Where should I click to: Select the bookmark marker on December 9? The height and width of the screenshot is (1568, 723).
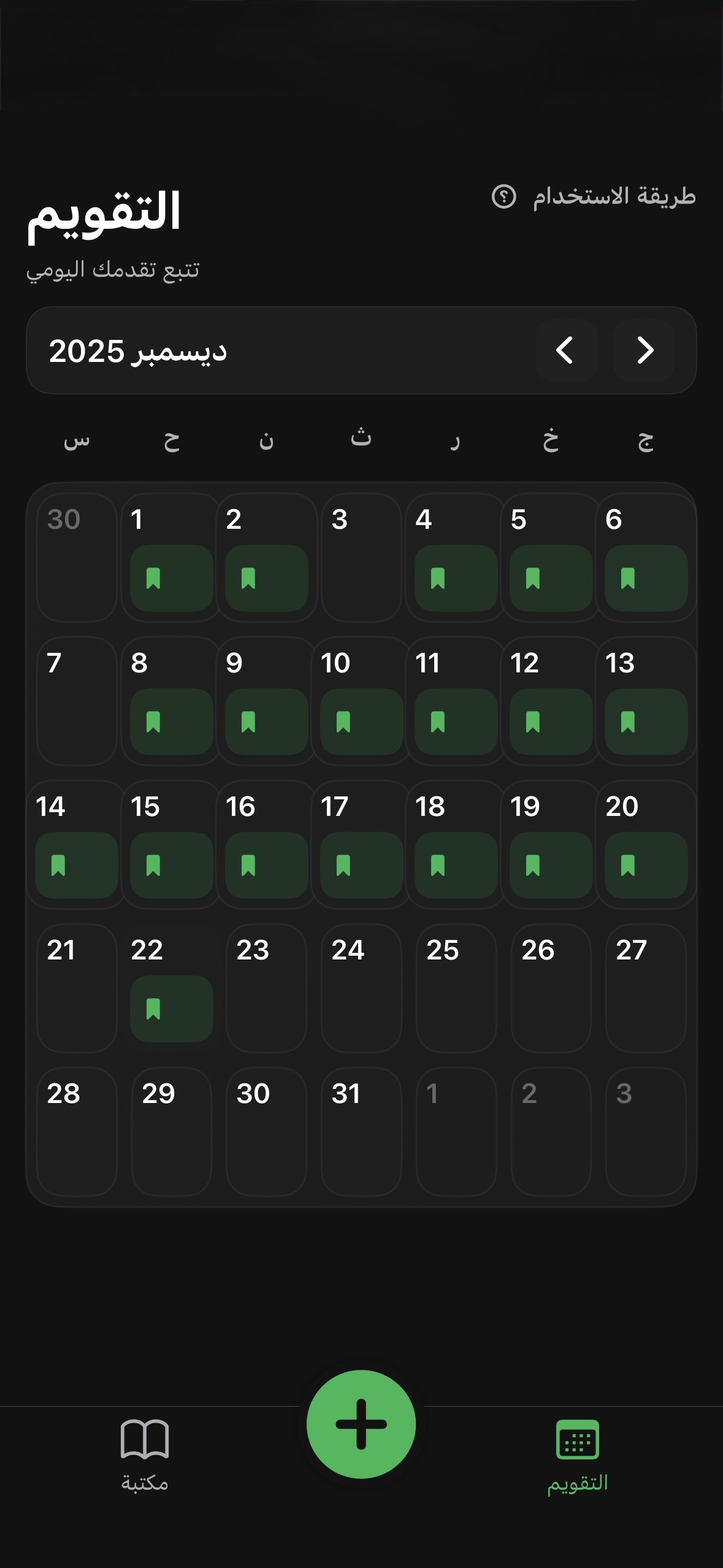[249, 721]
